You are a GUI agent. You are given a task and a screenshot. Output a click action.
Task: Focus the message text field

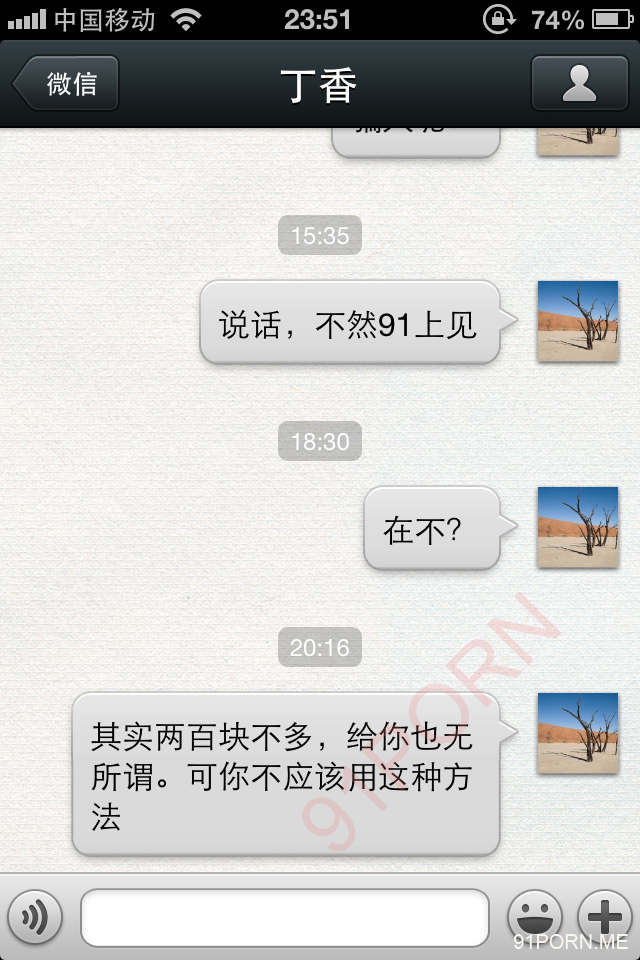point(285,917)
